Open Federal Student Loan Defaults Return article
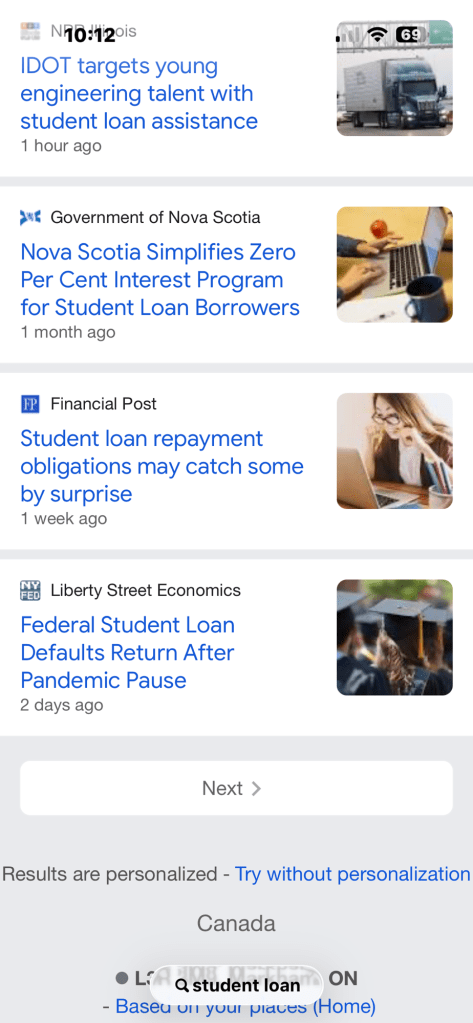The image size is (473, 1023). pyautogui.click(x=128, y=652)
